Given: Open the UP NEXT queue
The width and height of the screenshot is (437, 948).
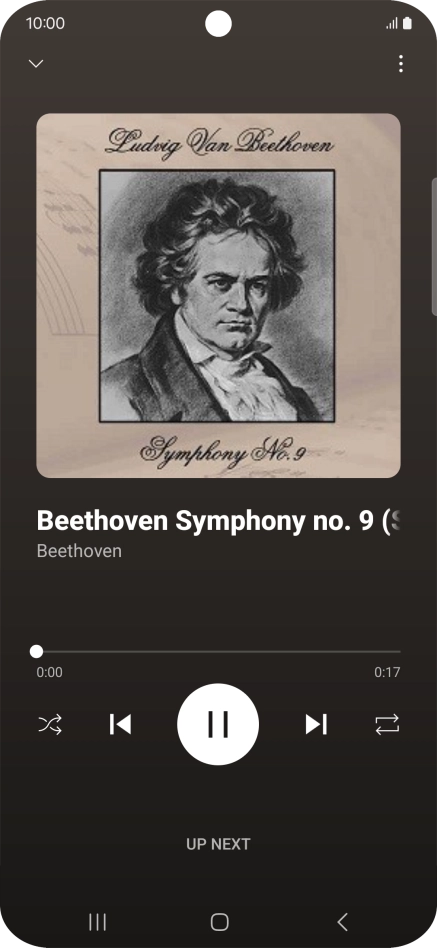Looking at the screenshot, I should coord(218,844).
